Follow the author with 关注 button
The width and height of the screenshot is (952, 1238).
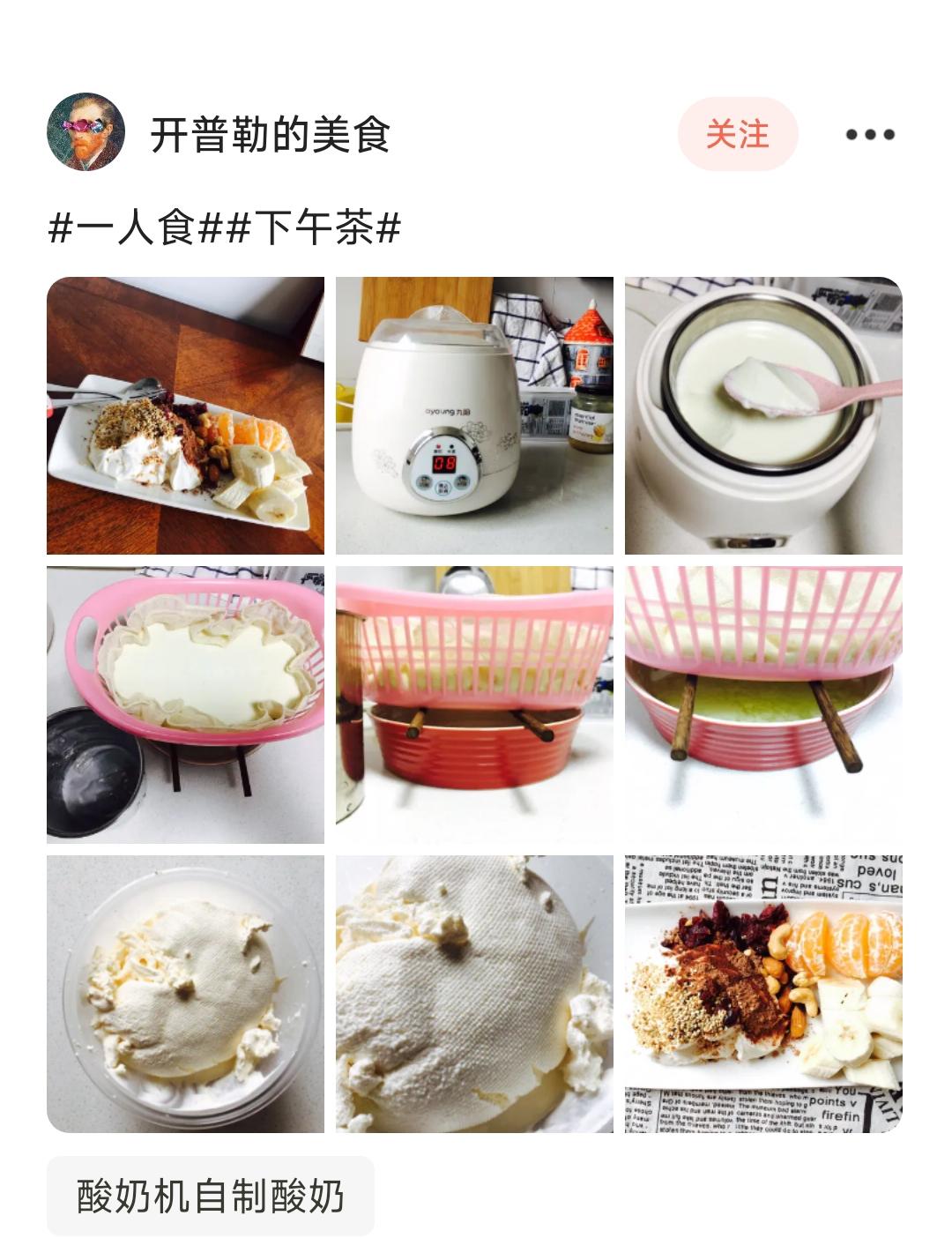(738, 134)
